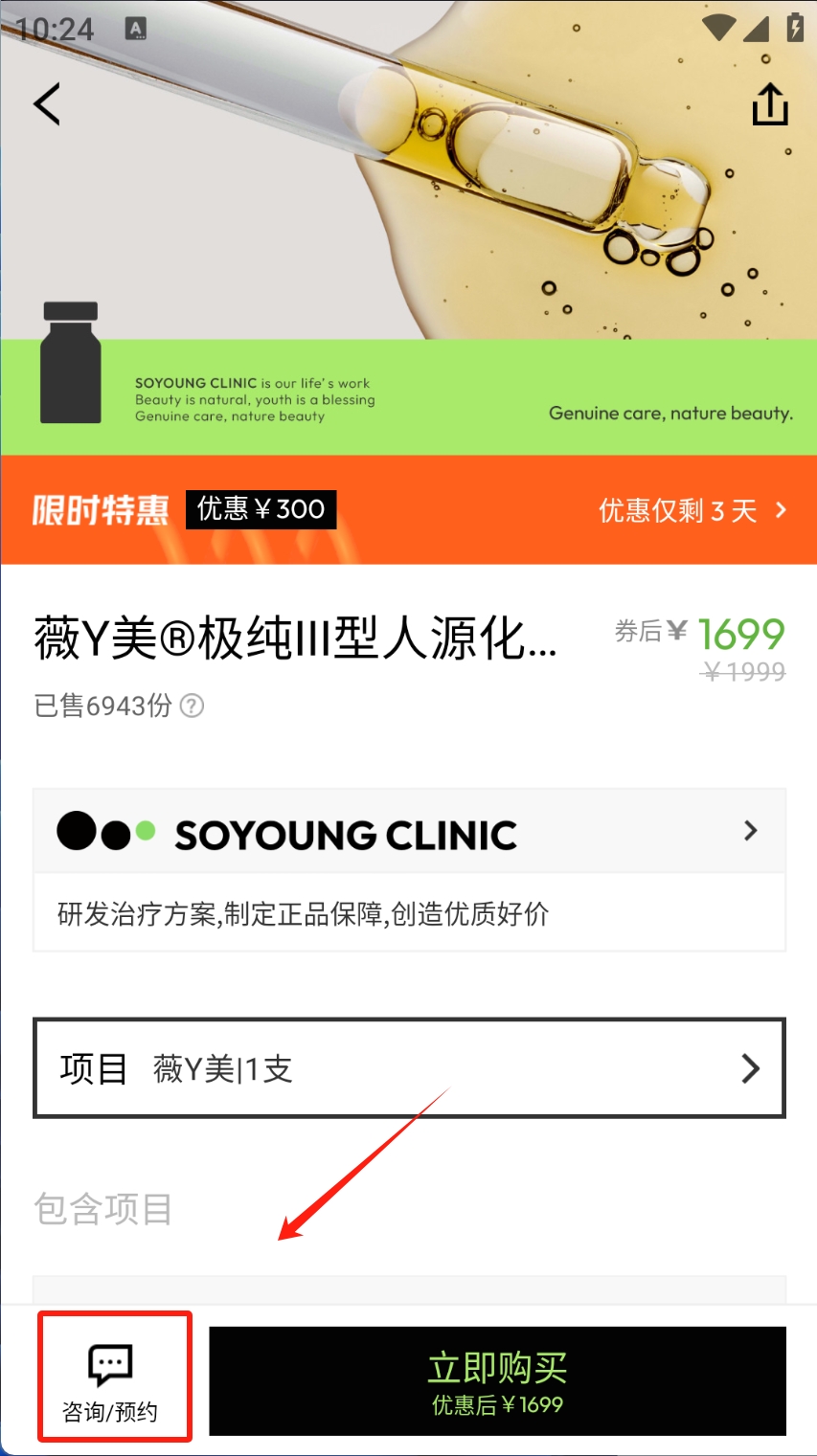
Task: Go back using the top arrow
Action: point(47,103)
